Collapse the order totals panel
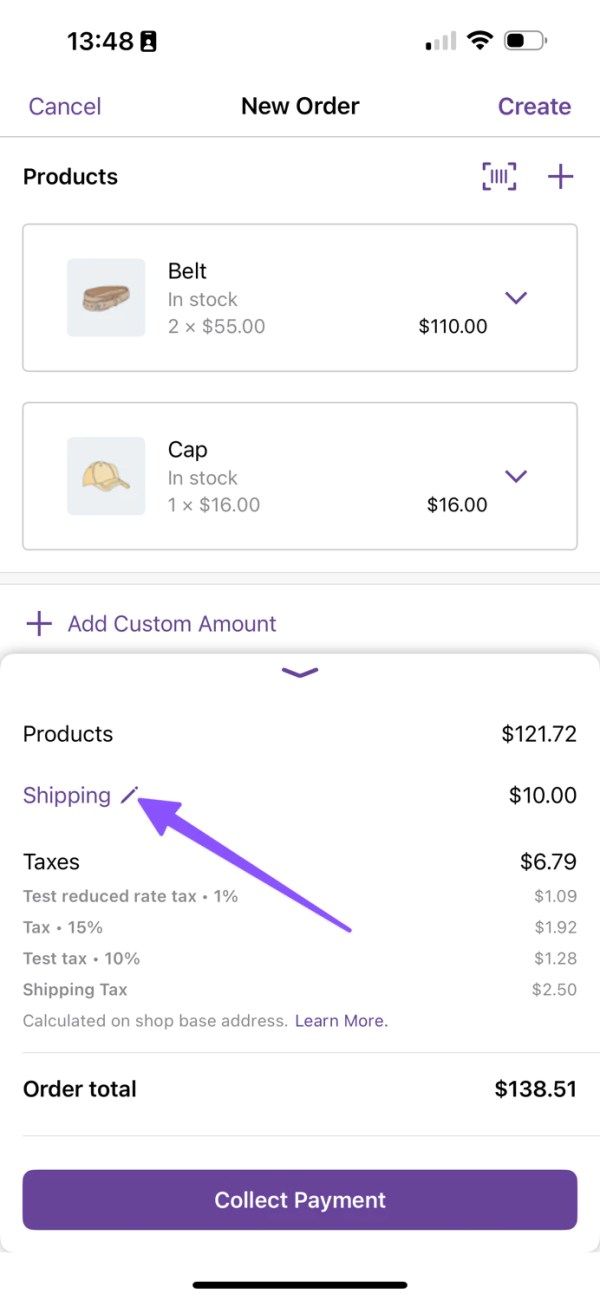This screenshot has width=600, height=1300. (300, 672)
